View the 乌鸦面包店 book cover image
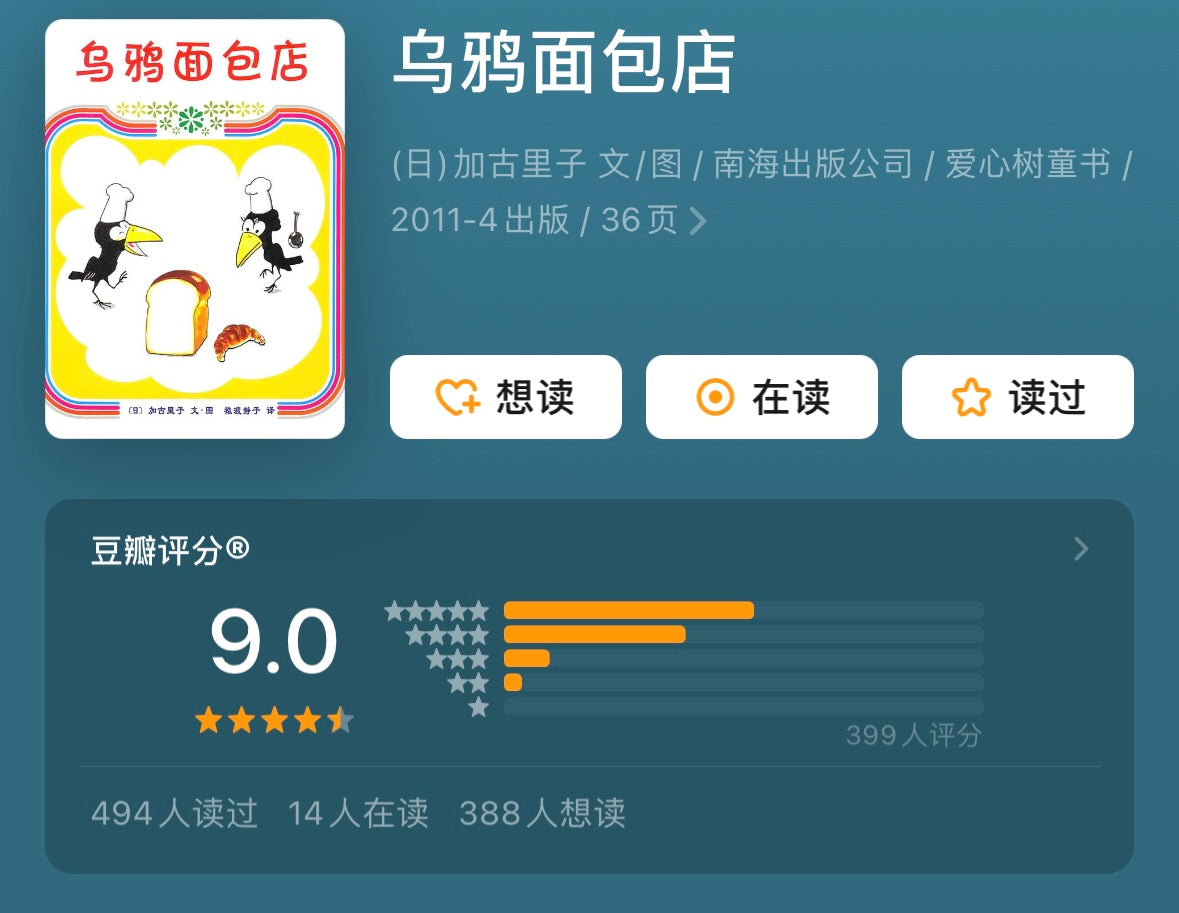This screenshot has width=1179, height=913. (195, 229)
